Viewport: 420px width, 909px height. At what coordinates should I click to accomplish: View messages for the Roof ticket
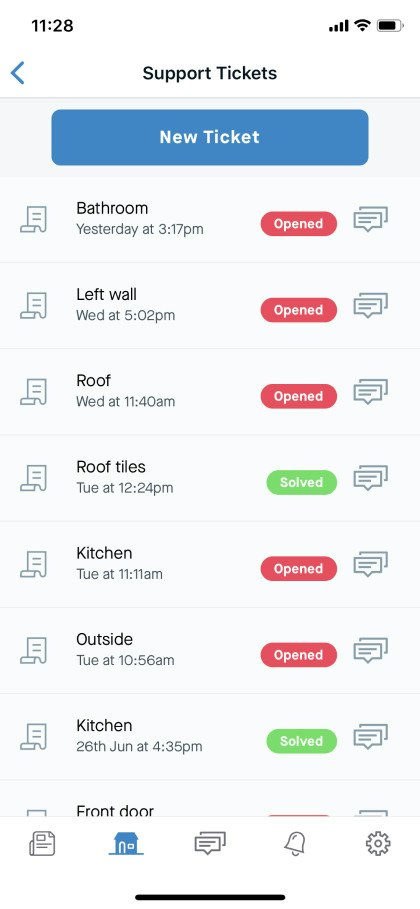coord(371,392)
